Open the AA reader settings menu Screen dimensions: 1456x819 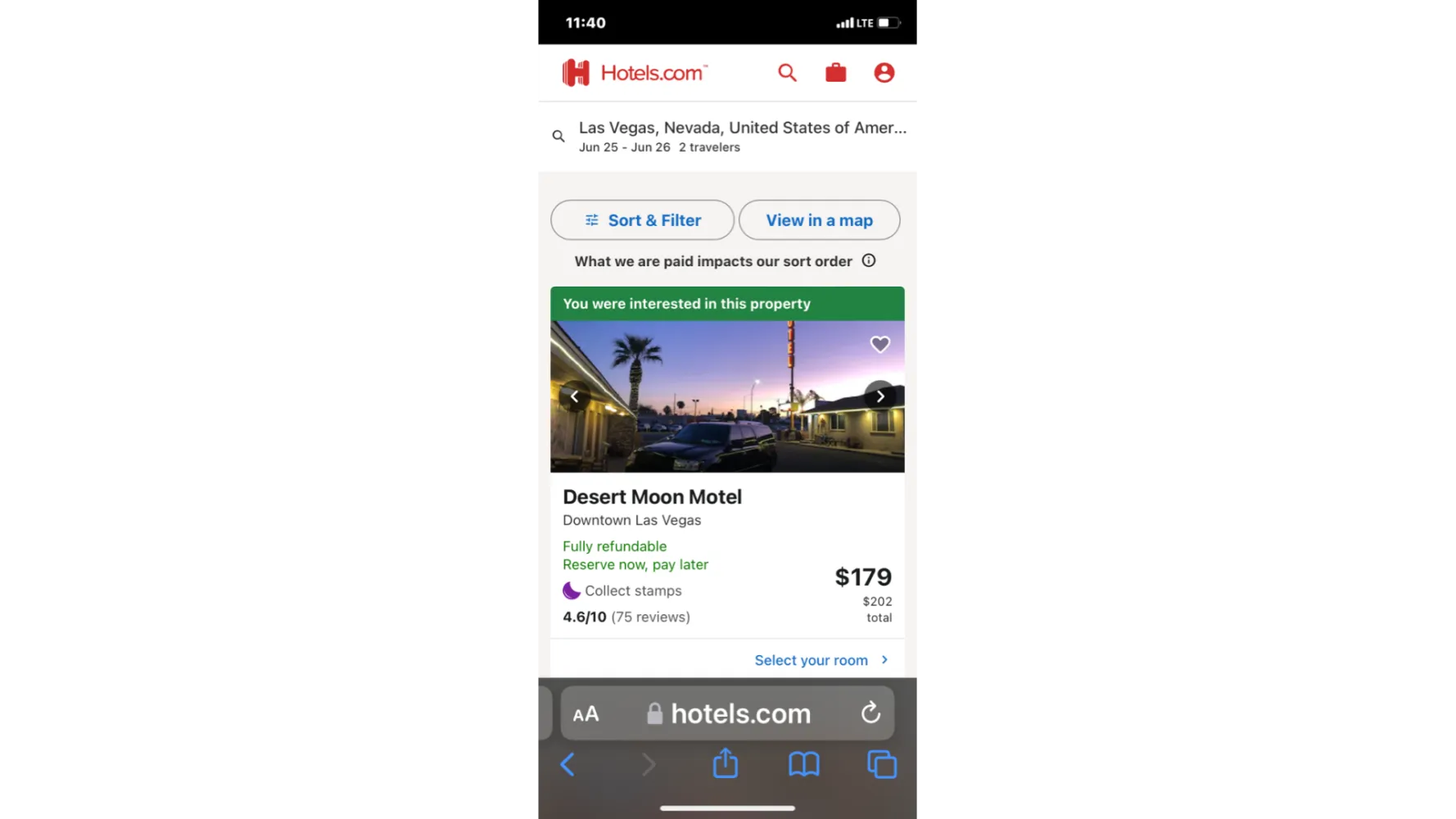tap(586, 714)
